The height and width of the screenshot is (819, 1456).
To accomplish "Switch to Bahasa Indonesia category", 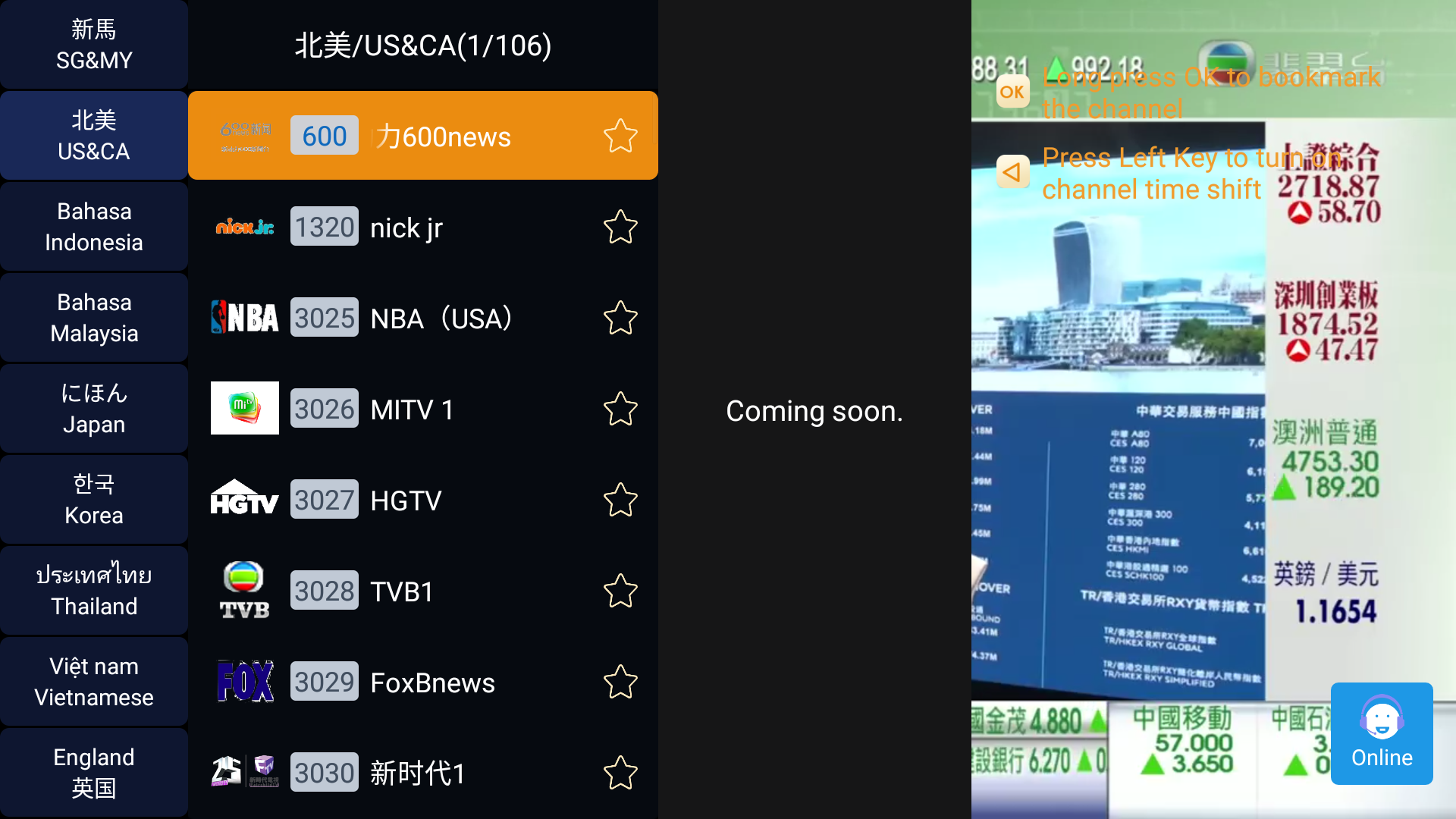I will (x=94, y=227).
